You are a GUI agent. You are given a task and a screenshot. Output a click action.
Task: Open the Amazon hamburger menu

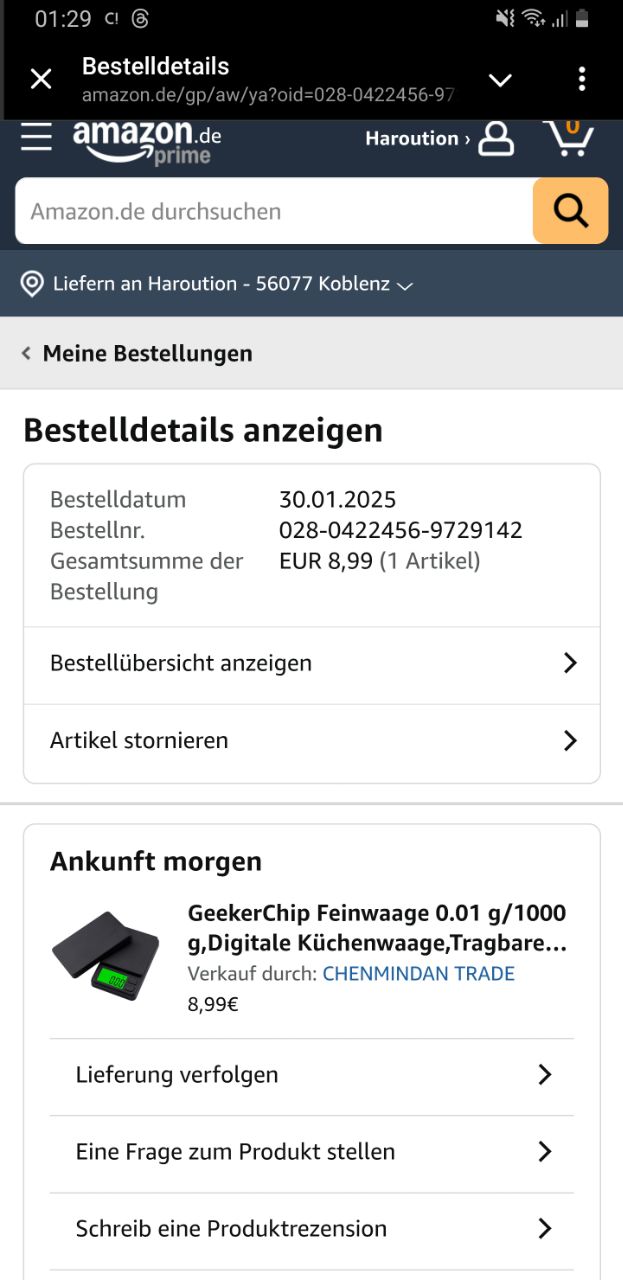(36, 138)
